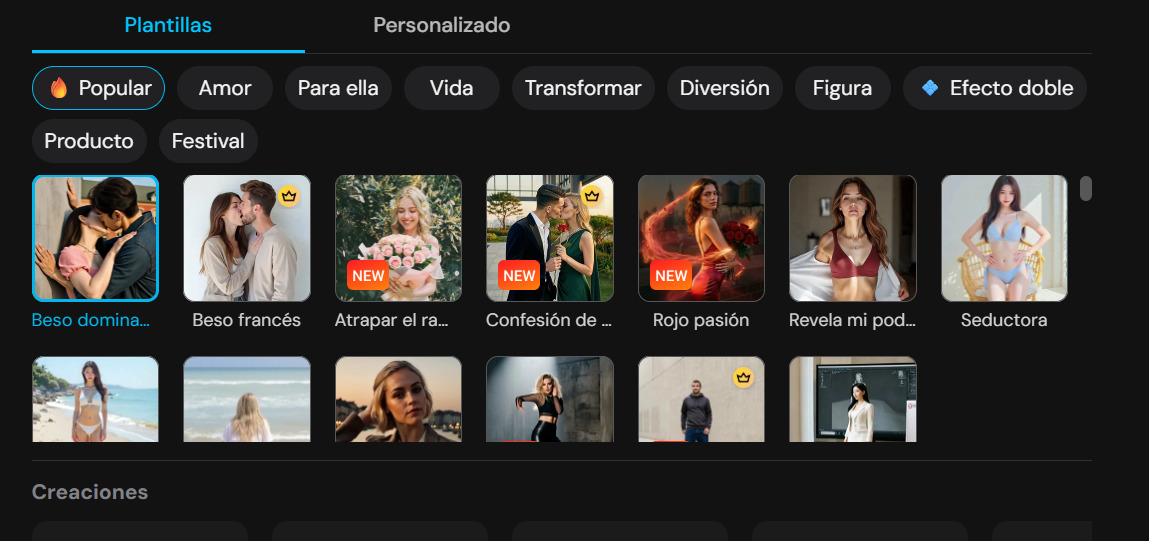Filter by Figura chip
The image size is (1149, 541).
click(842, 88)
